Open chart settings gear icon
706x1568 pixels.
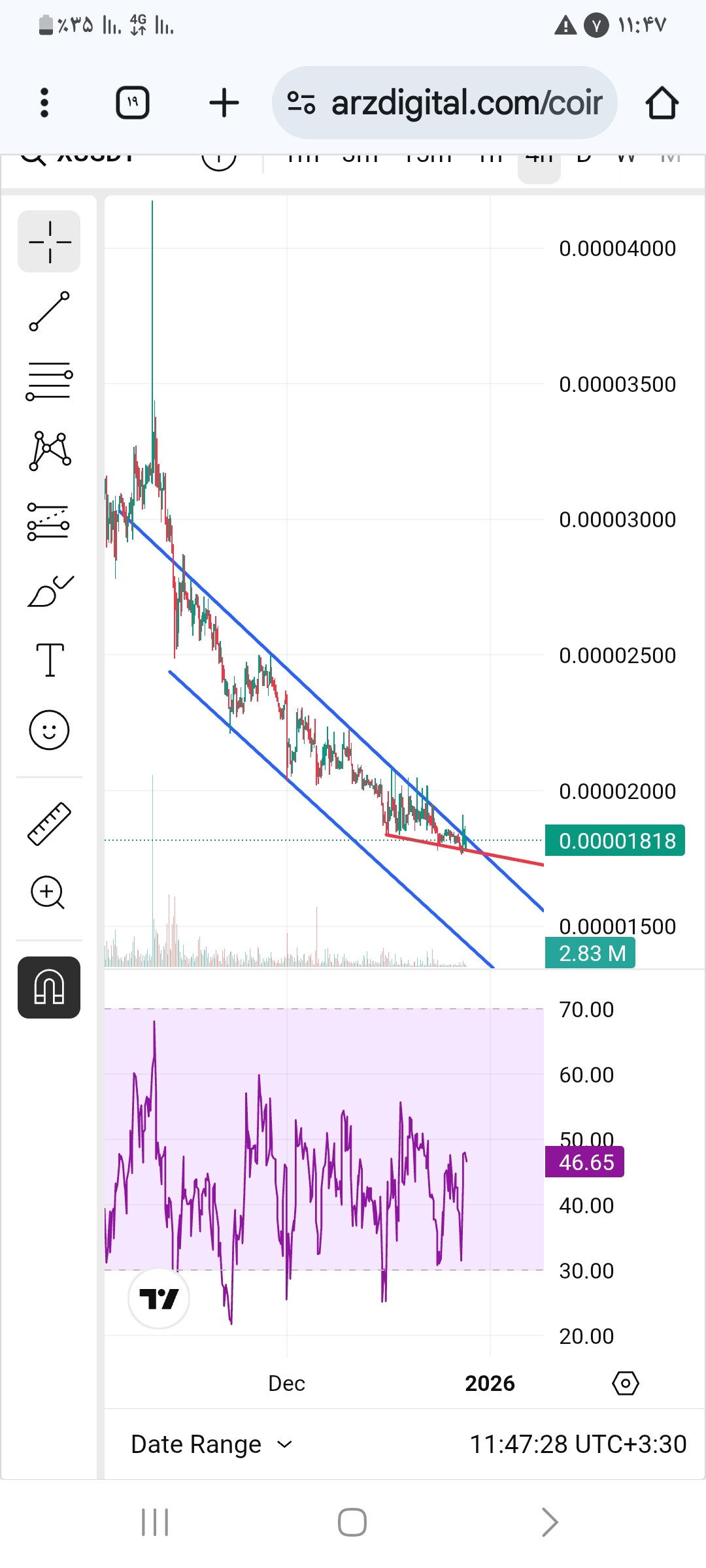click(x=625, y=1383)
